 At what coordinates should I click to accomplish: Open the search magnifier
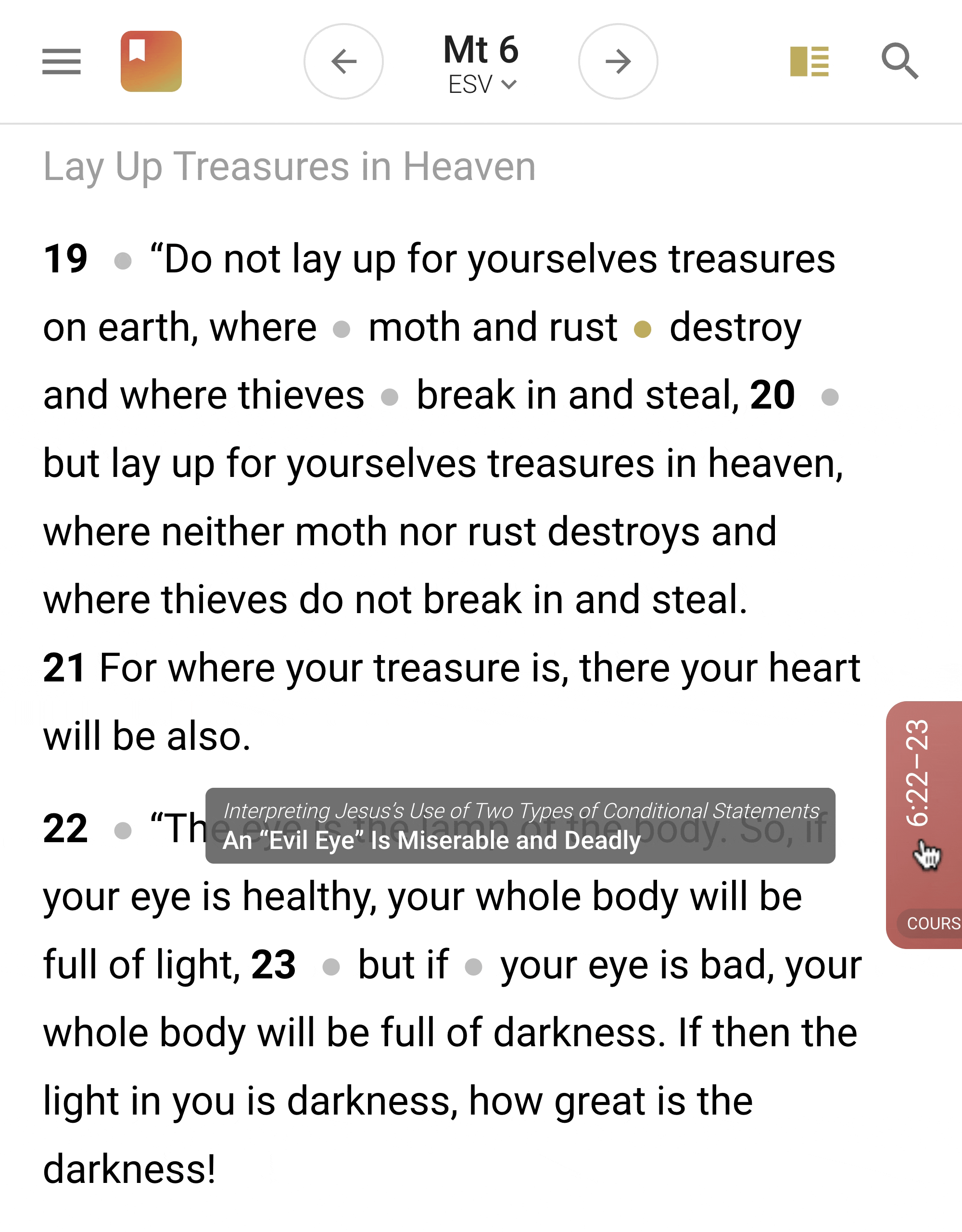point(900,62)
